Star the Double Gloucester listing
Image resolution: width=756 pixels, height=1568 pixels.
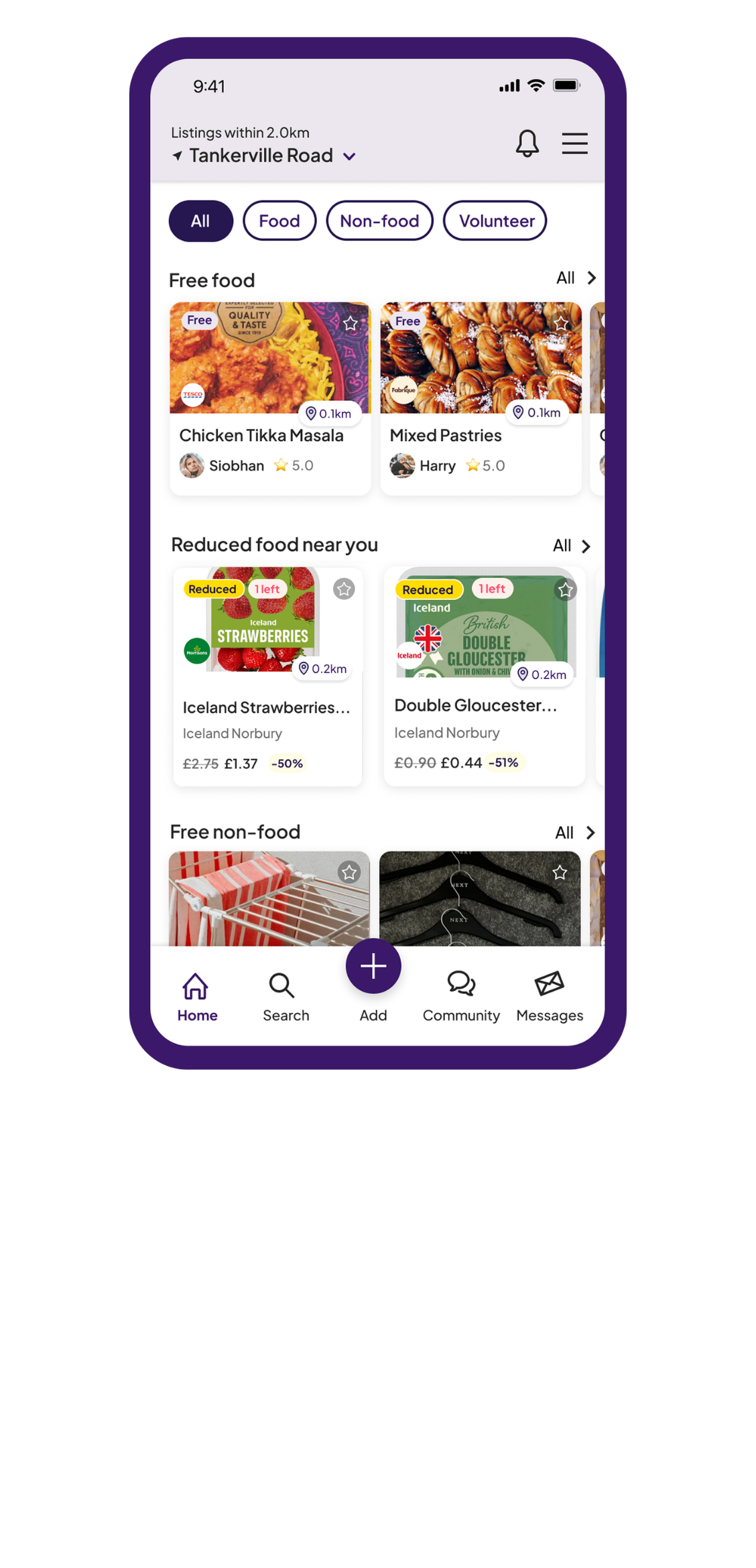point(566,590)
